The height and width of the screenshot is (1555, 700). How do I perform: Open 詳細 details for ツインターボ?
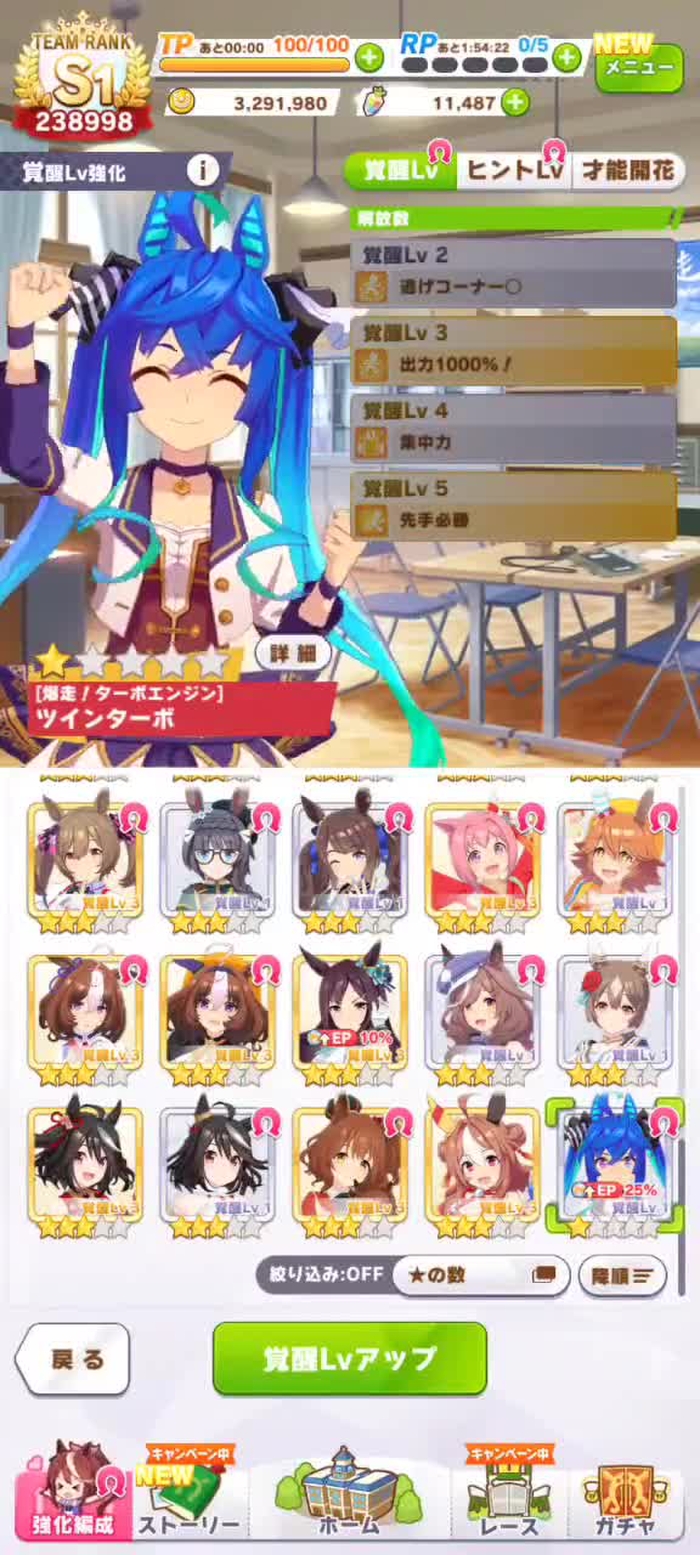point(292,654)
